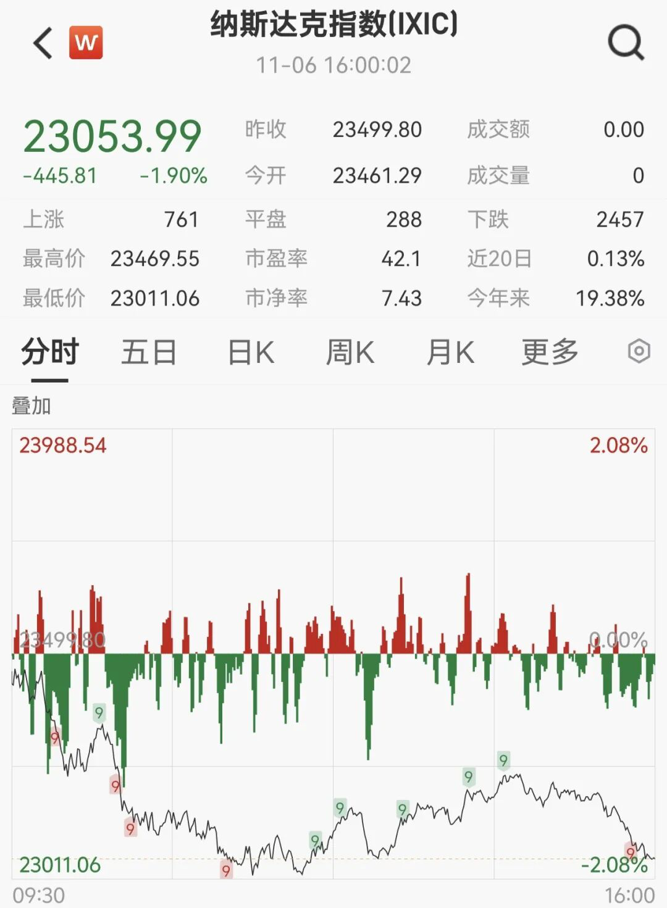Go back using the top-left arrow

[x=43, y=43]
